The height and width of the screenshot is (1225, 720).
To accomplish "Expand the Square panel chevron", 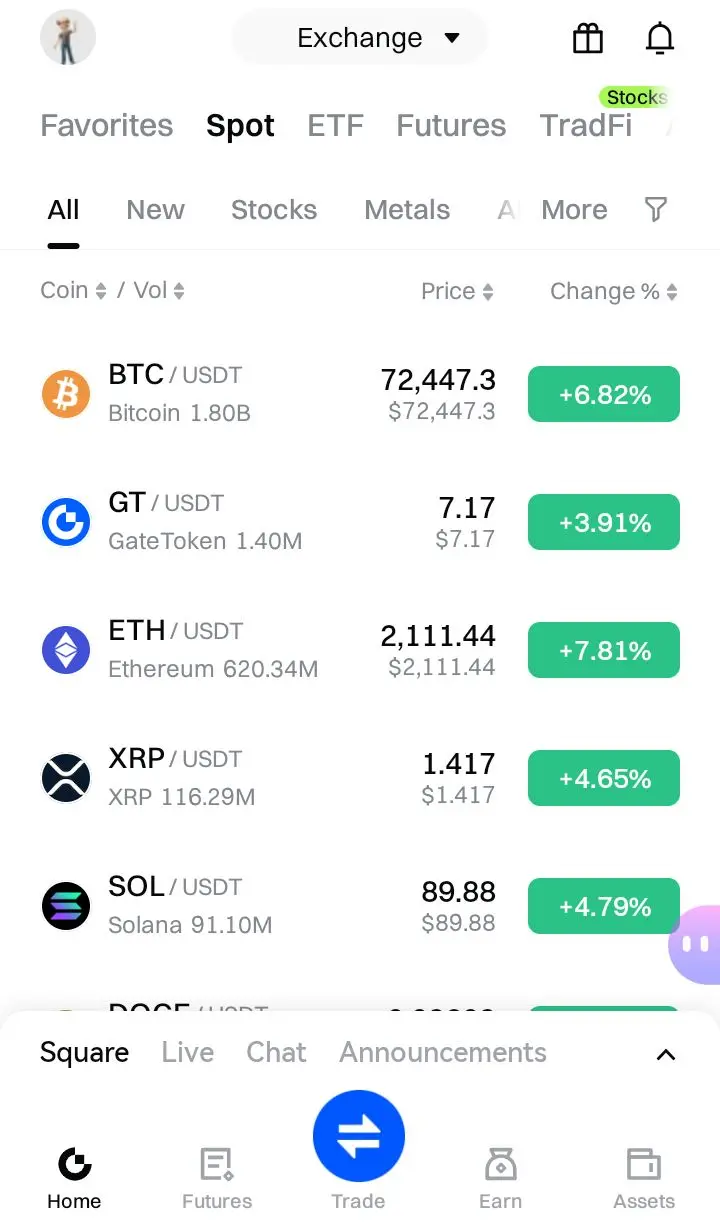I will [666, 1054].
